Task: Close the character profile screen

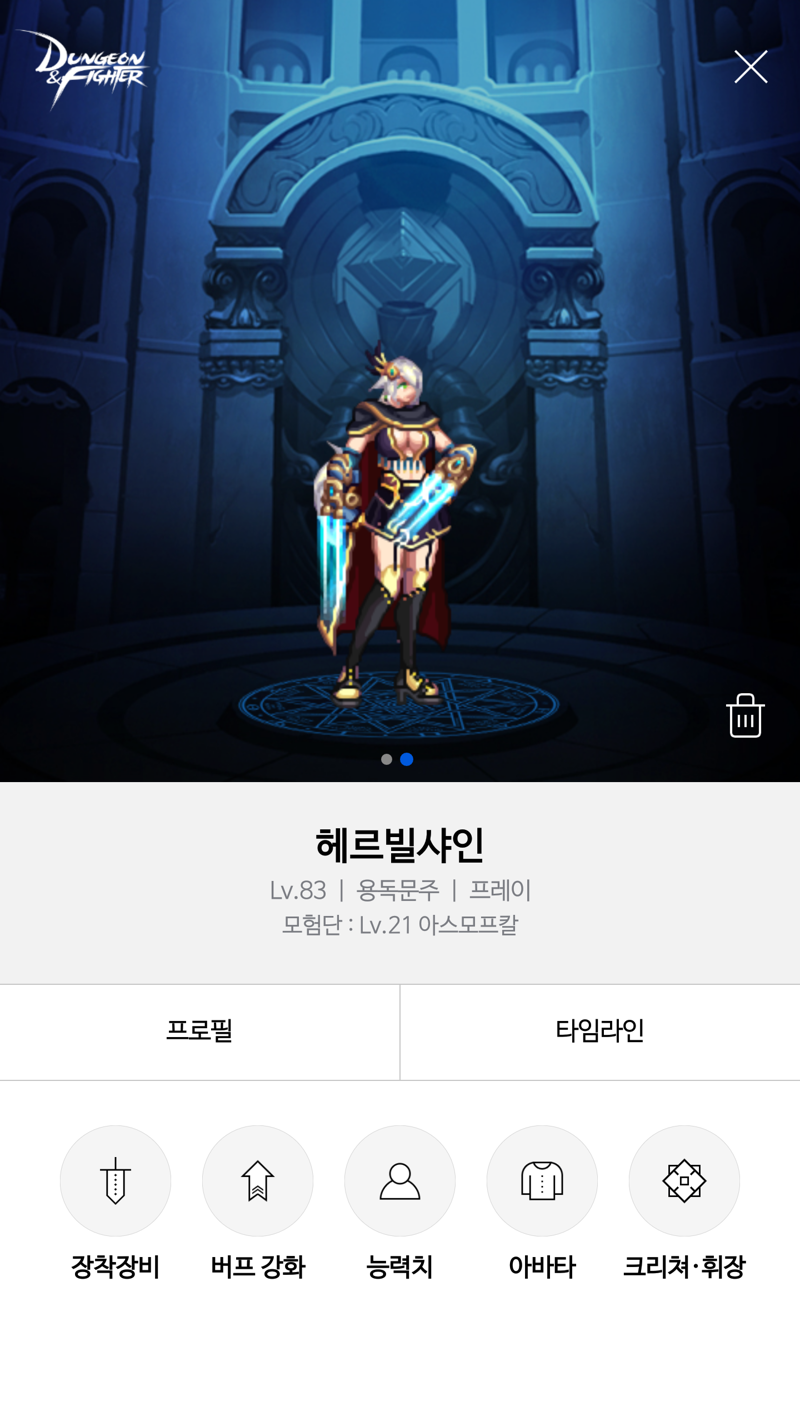Action: pos(750,67)
